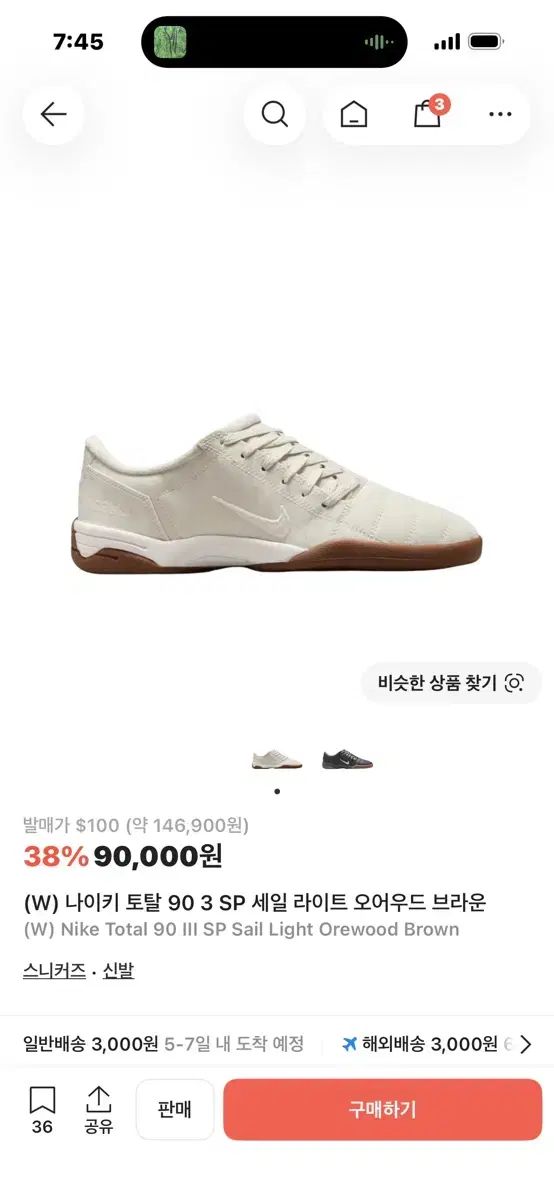The width and height of the screenshot is (554, 1200).
Task: Select the beige shoe thumbnail
Action: click(277, 759)
